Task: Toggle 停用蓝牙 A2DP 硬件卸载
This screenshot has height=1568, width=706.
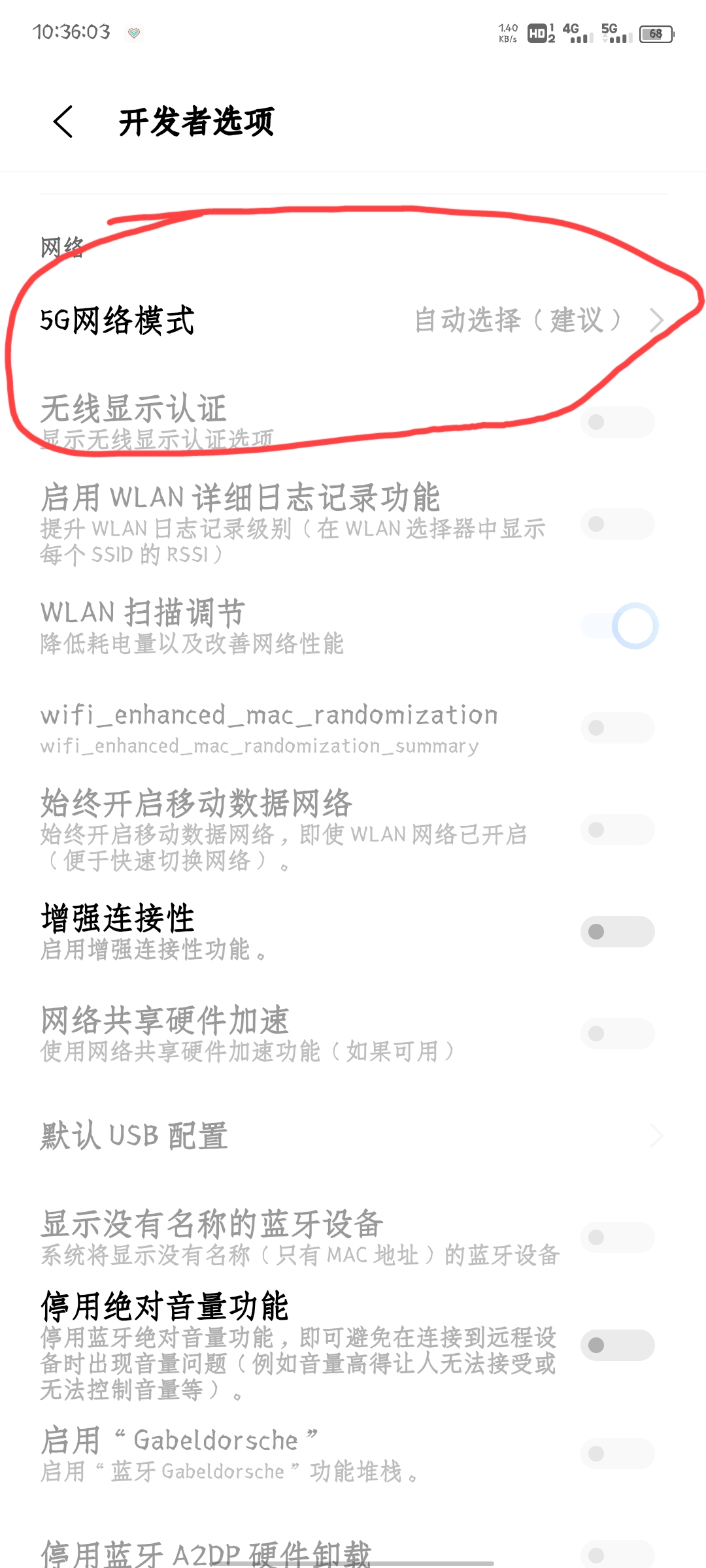Action: 617,1554
